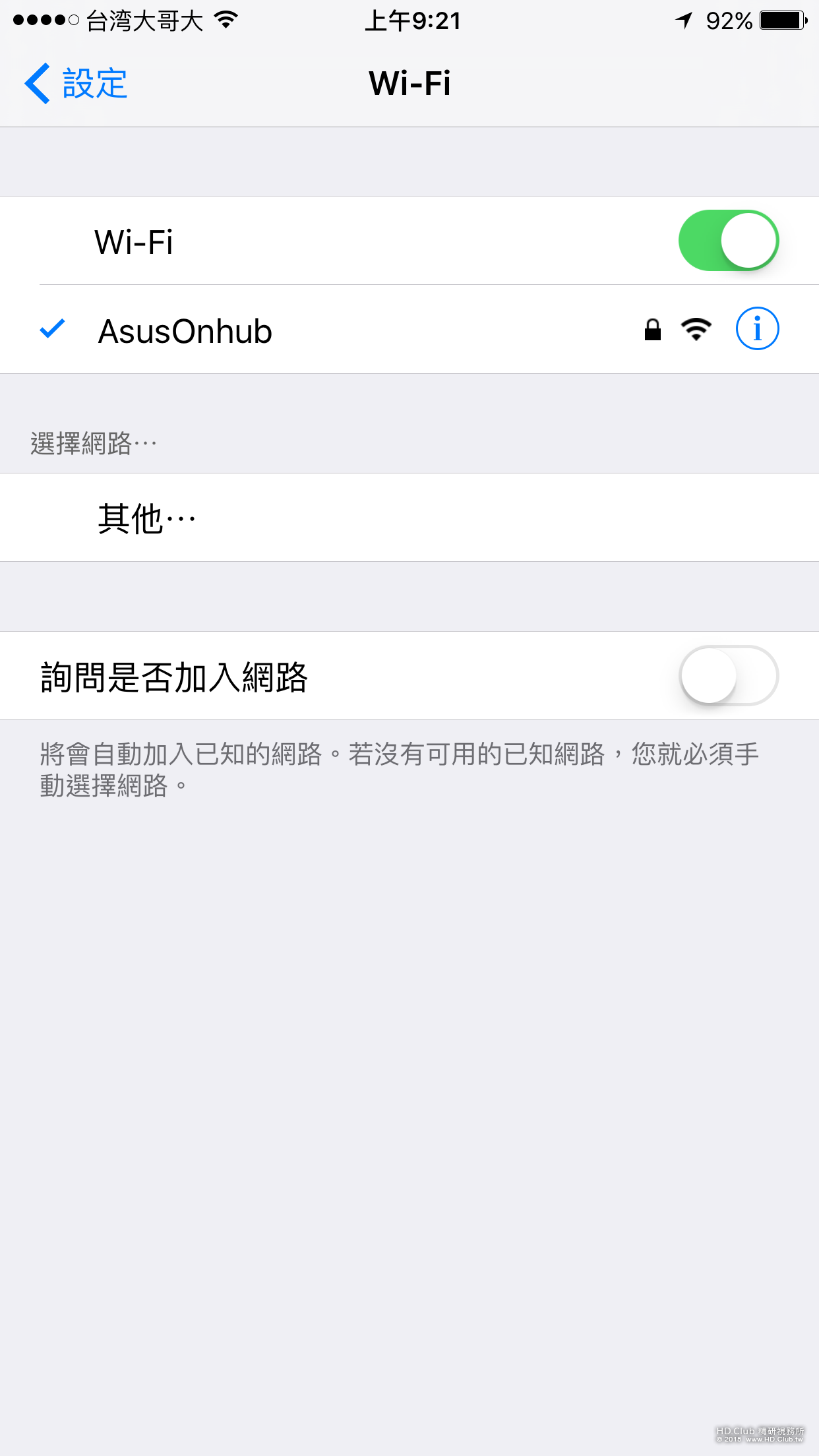Select the AsusOnhub network row
819x1456 pixels.
tap(330, 330)
